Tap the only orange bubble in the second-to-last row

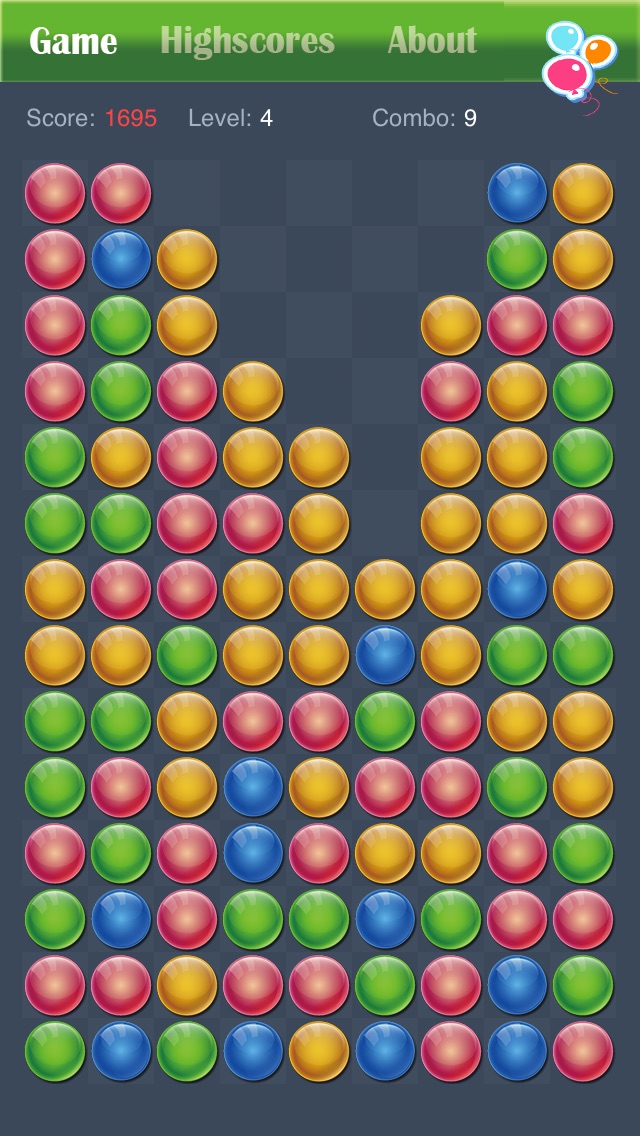[187, 985]
